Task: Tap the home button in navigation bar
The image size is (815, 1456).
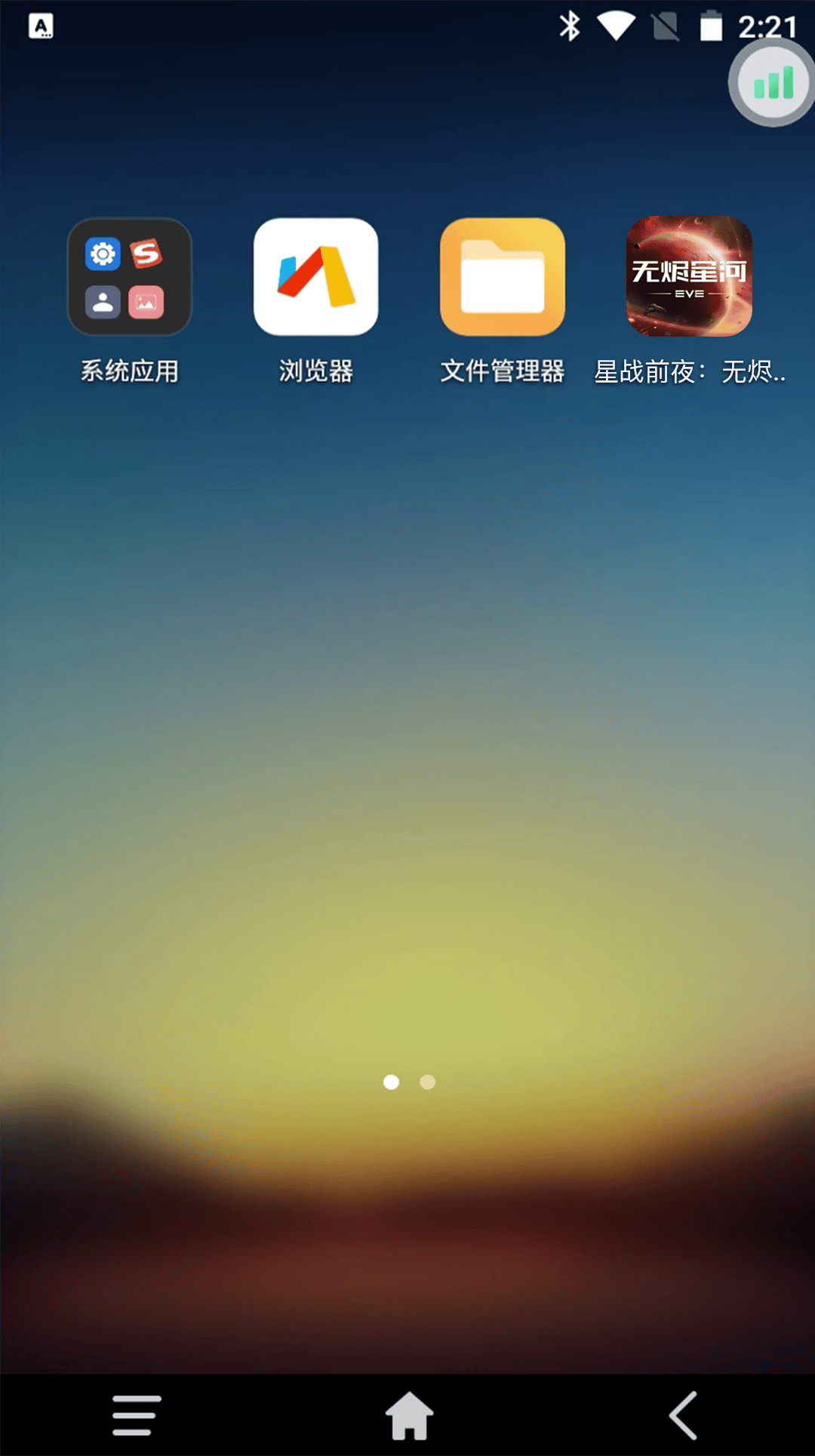Action: coord(409,1415)
